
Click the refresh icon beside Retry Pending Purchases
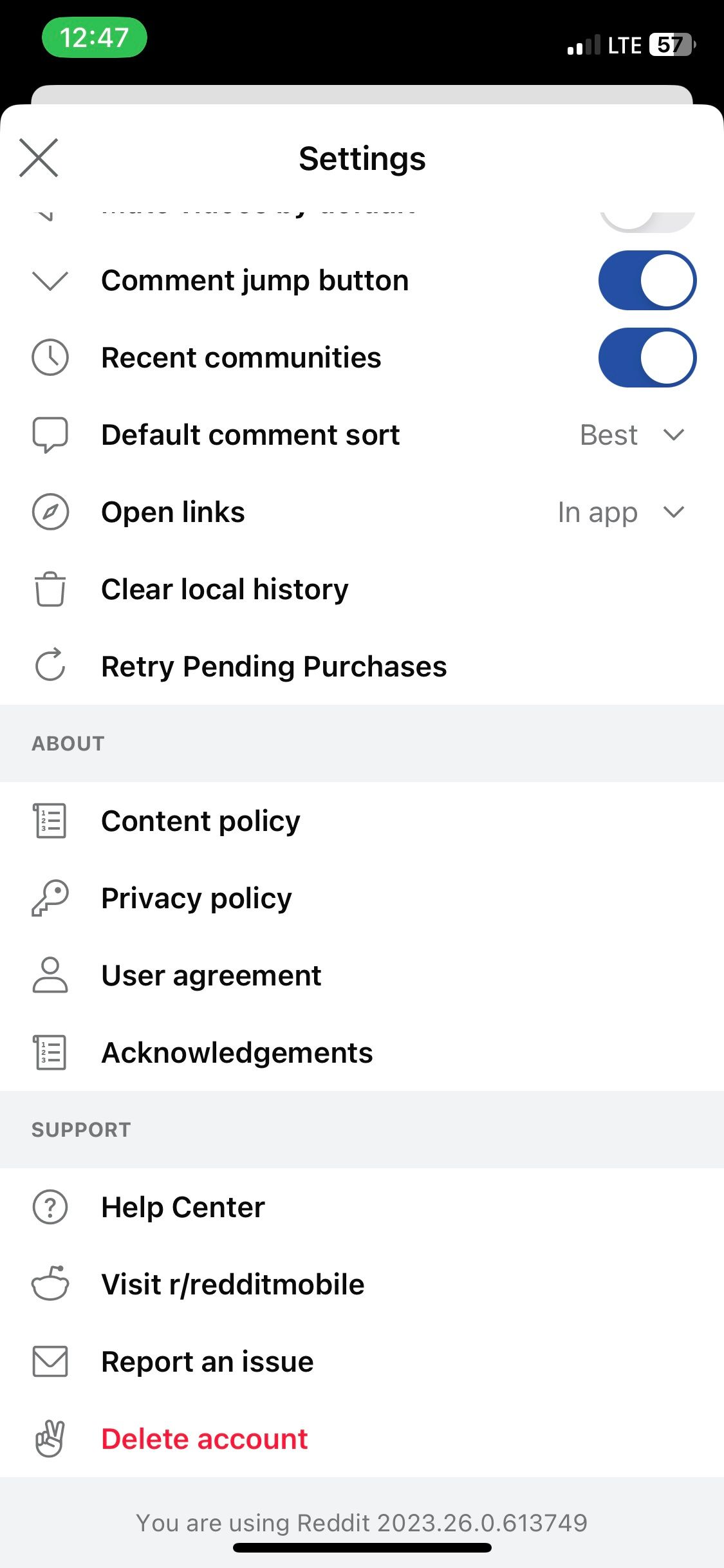click(50, 666)
